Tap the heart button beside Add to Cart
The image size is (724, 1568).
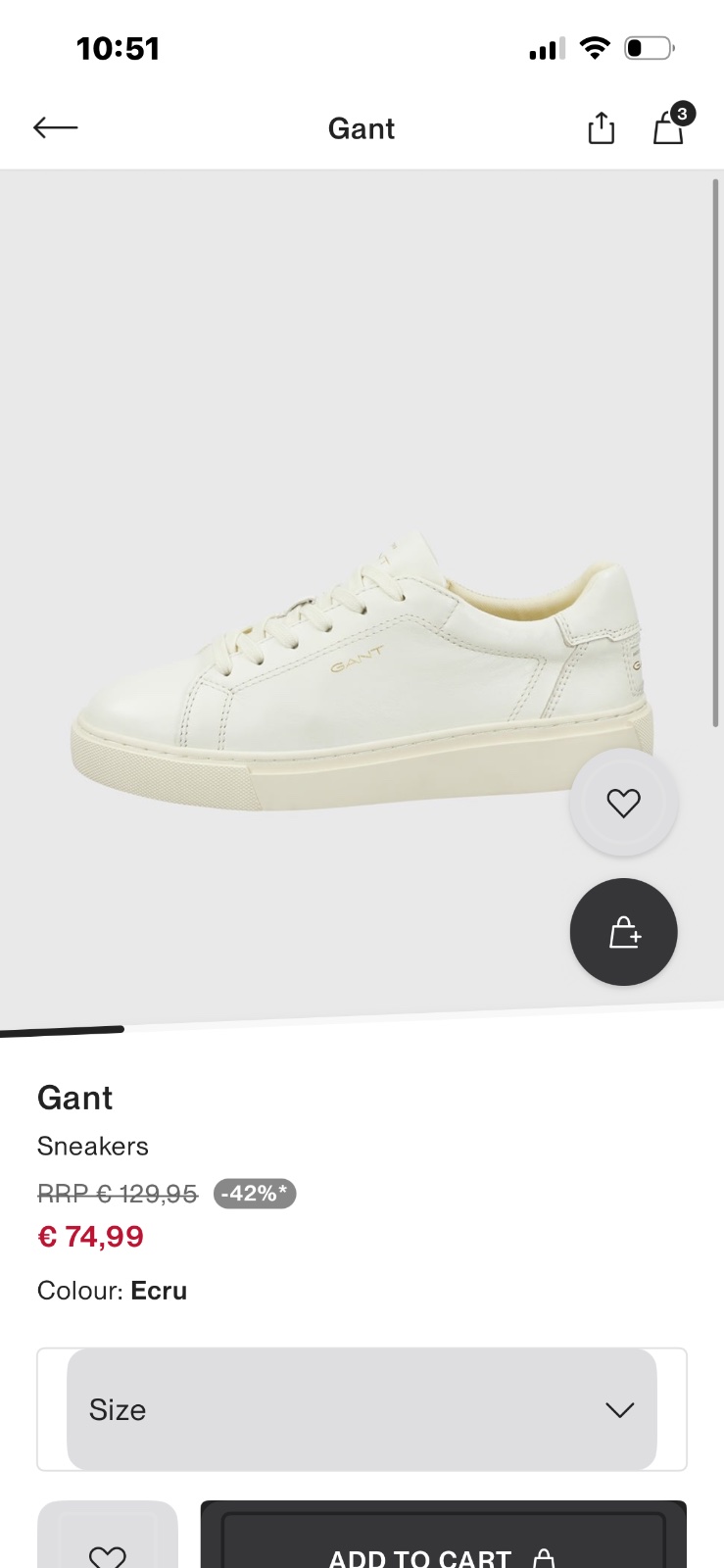[x=108, y=1536]
